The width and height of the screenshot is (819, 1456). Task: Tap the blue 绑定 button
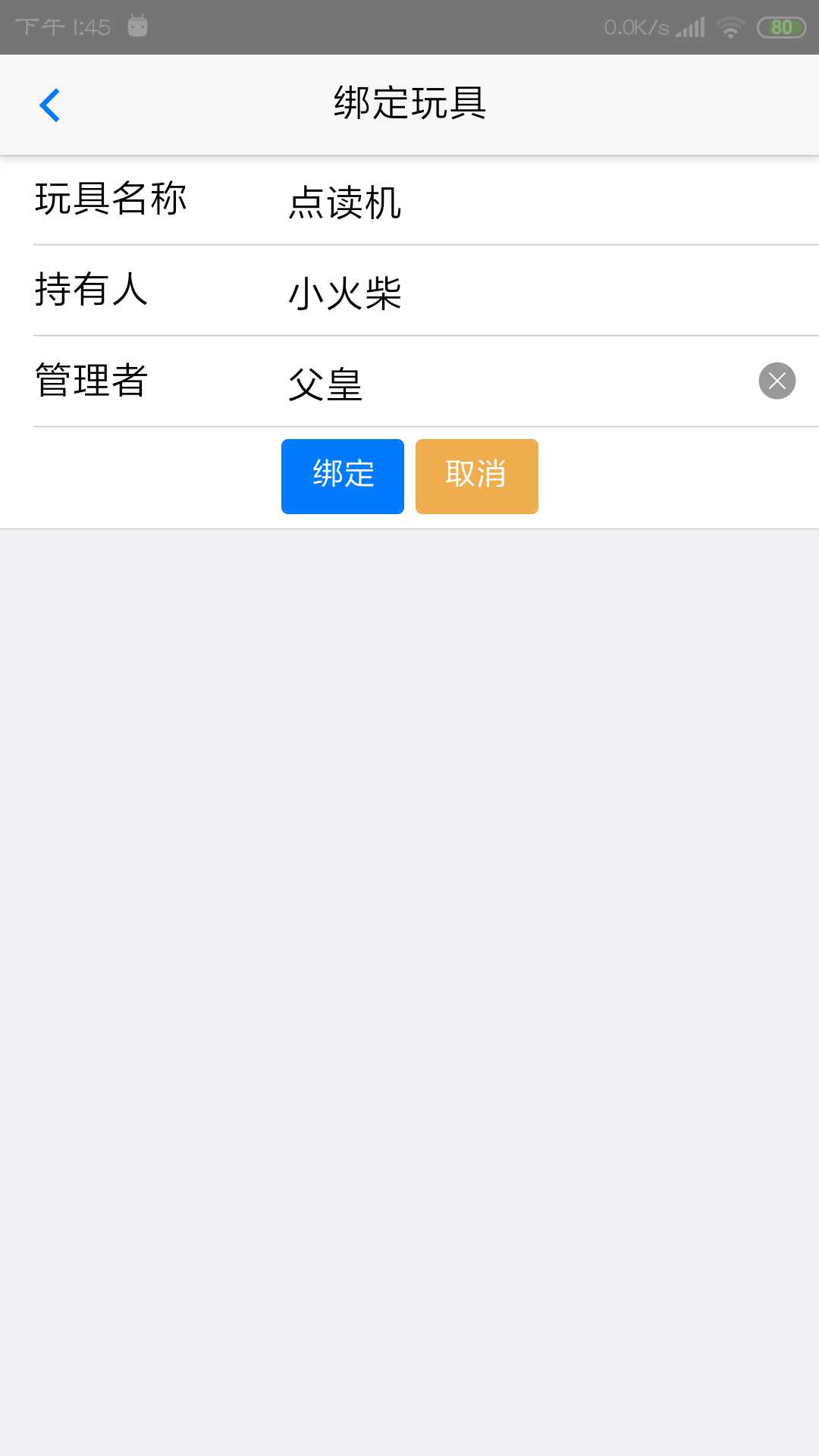point(343,476)
